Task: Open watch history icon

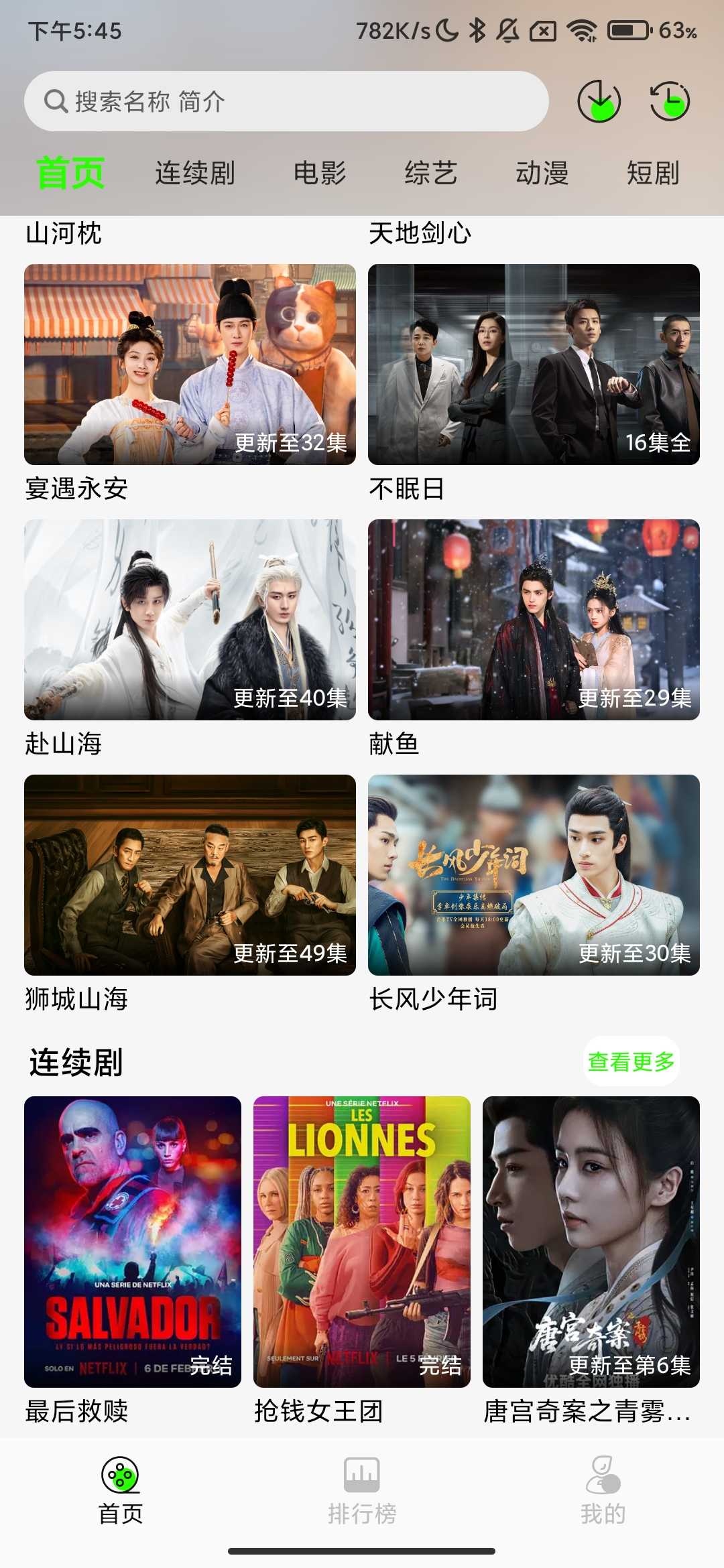Action: tap(670, 101)
